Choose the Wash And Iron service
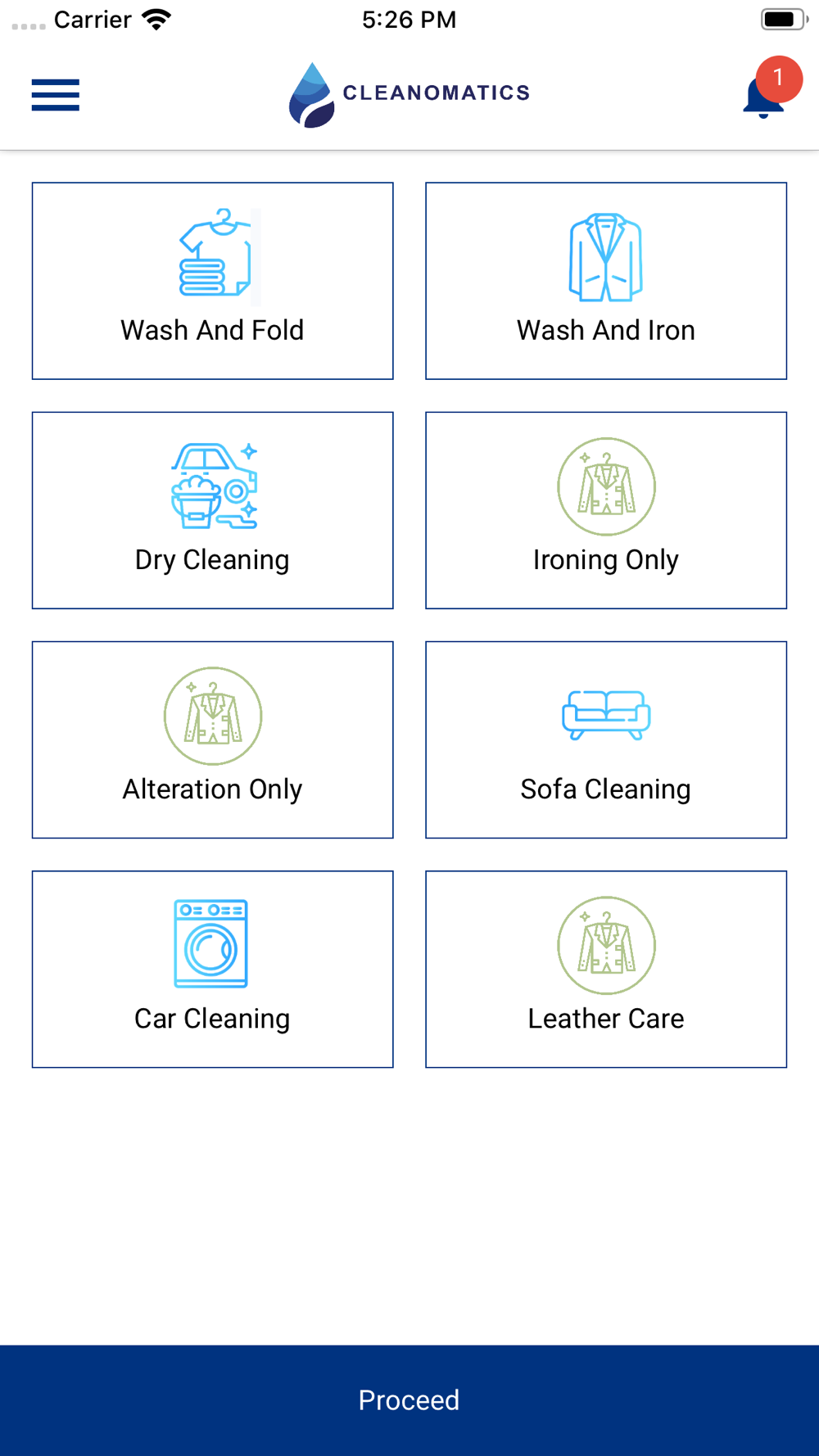Image resolution: width=819 pixels, height=1456 pixels. [606, 281]
